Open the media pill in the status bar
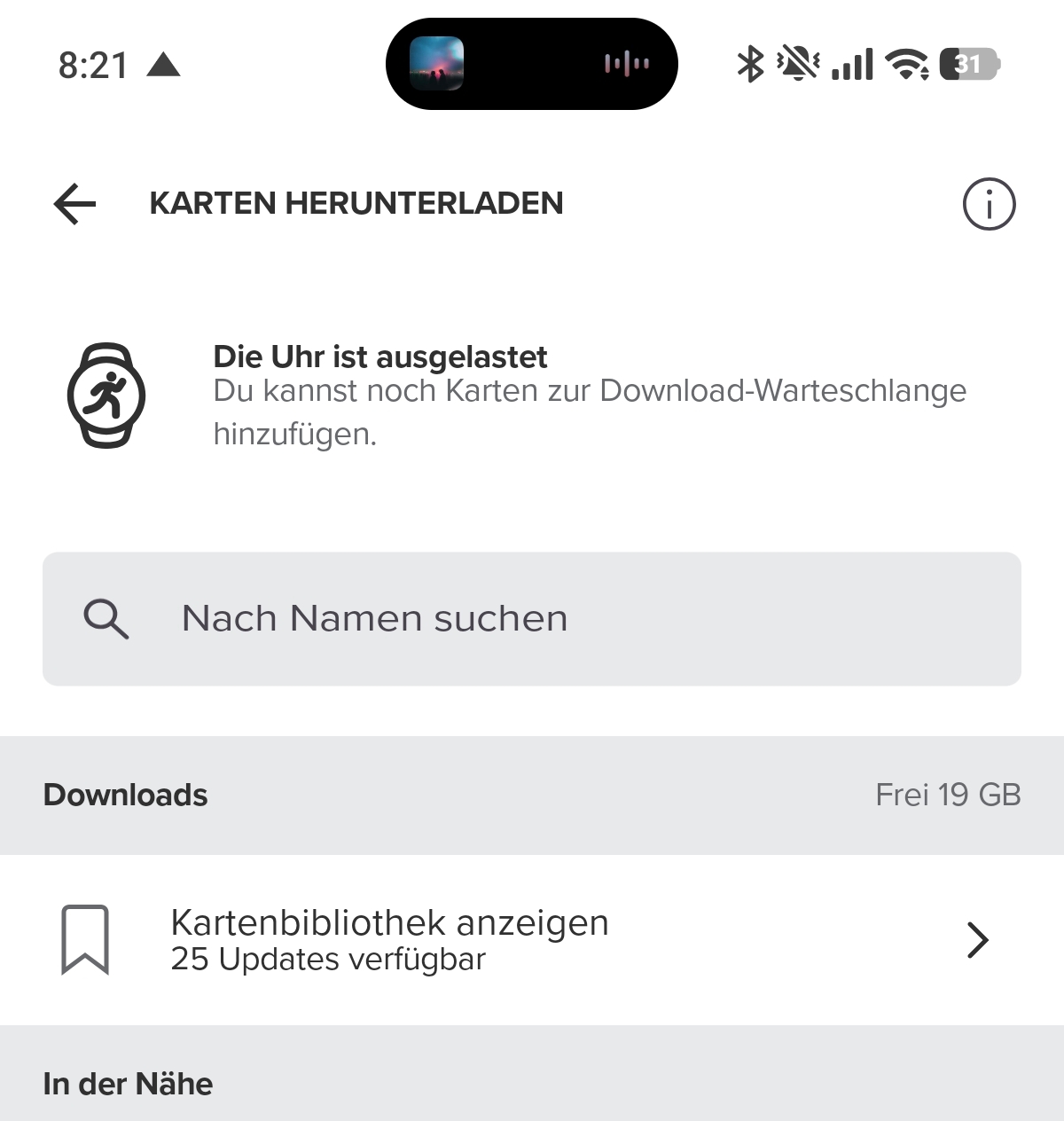The width and height of the screenshot is (1064, 1121). [x=532, y=64]
